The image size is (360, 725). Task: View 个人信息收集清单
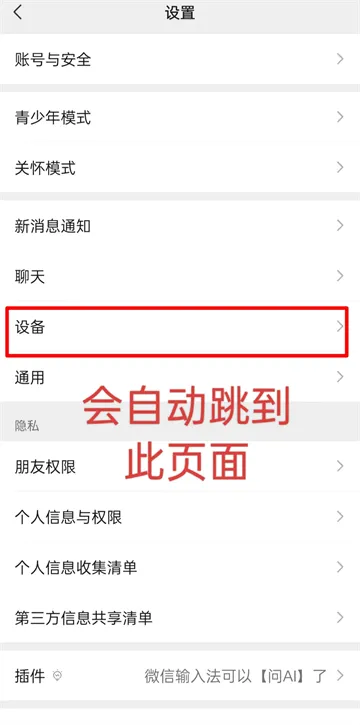tap(180, 567)
